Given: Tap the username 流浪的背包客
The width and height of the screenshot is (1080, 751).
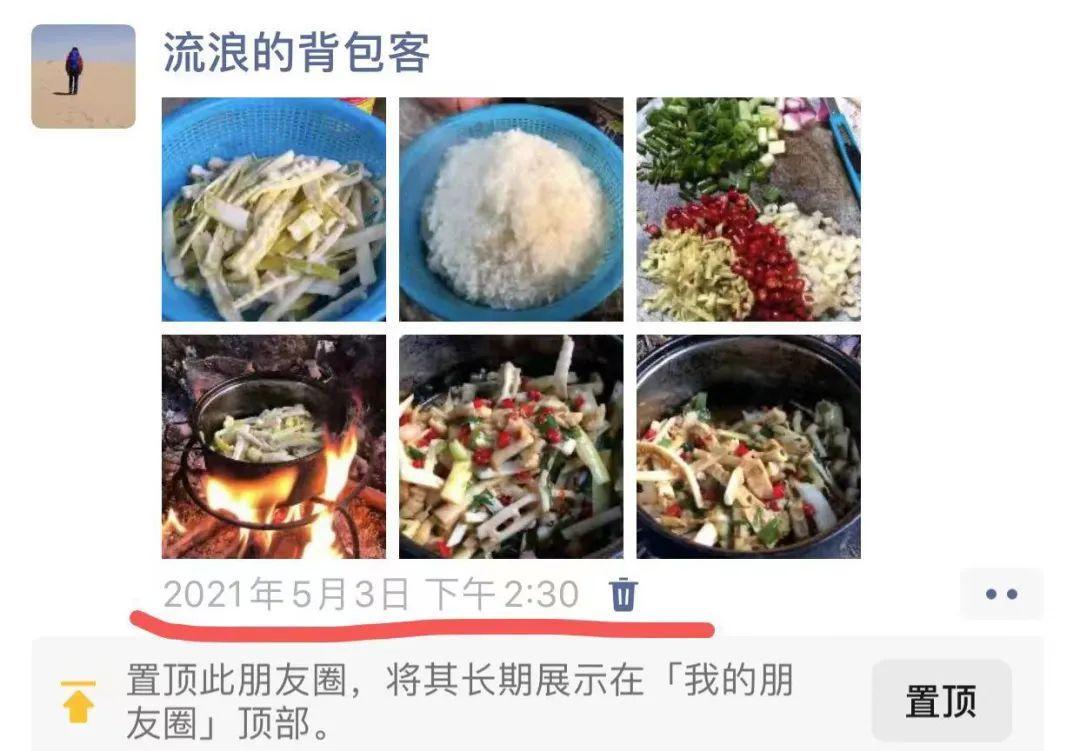Looking at the screenshot, I should pyautogui.click(x=296, y=52).
